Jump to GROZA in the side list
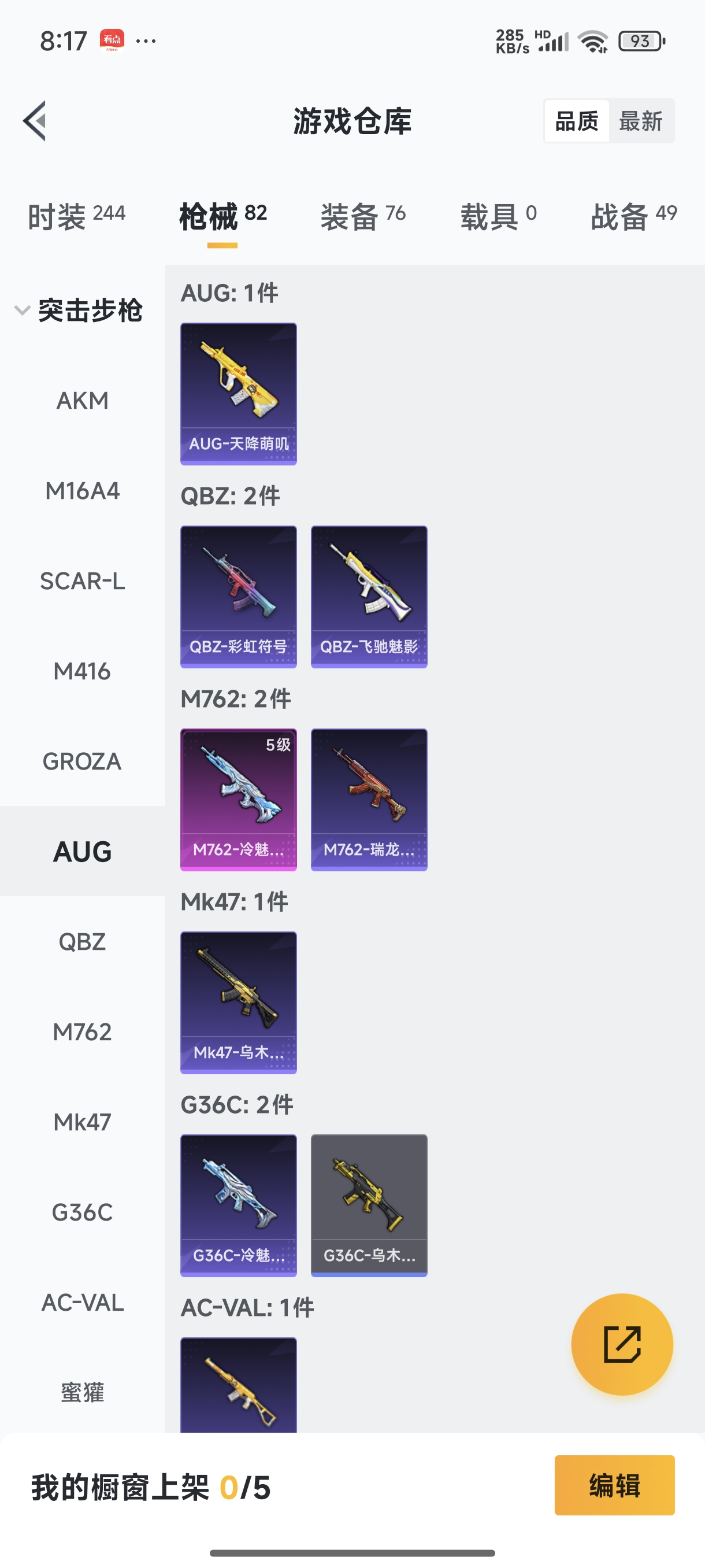This screenshot has width=705, height=1568. tap(82, 761)
